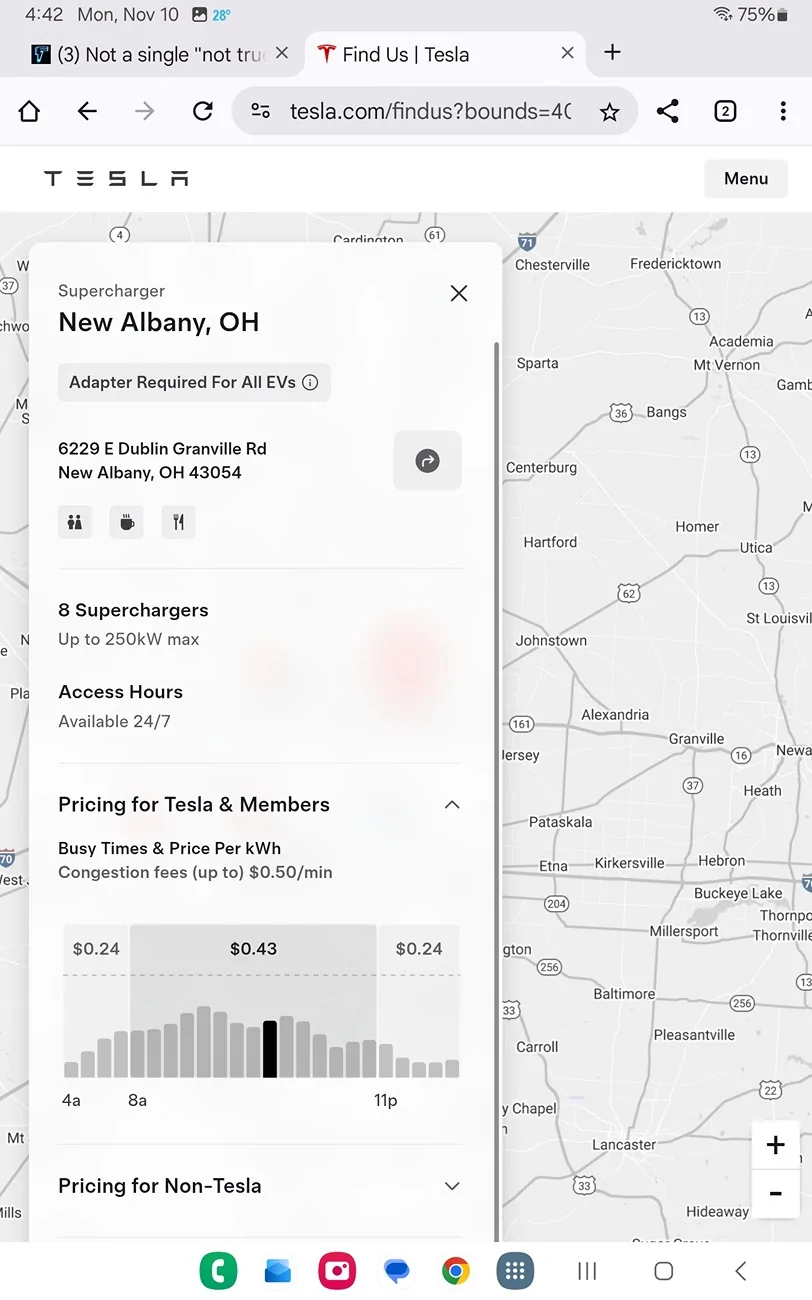The image size is (812, 1300).
Task: Tap the Adapter Required For All EVs chip
Action: point(194,382)
